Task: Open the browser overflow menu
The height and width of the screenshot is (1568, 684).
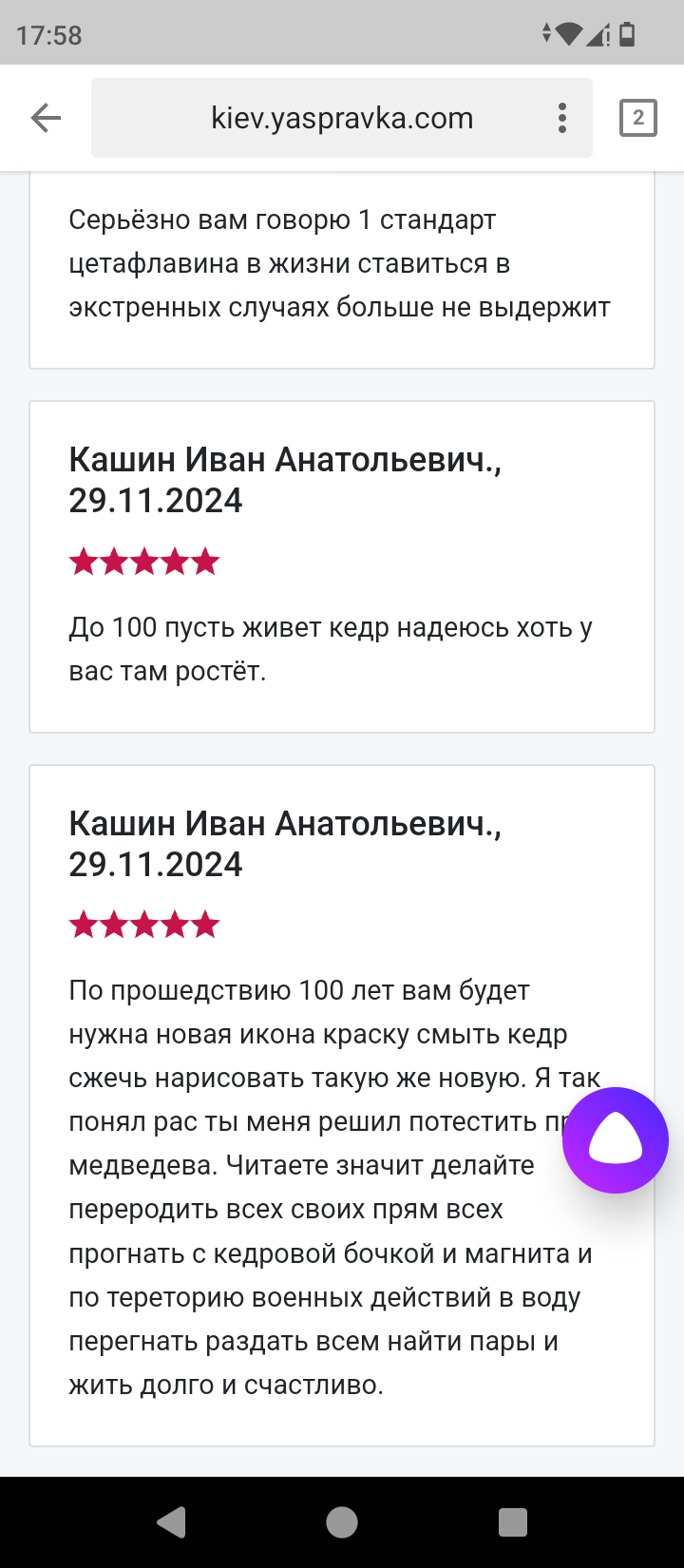Action: click(562, 118)
